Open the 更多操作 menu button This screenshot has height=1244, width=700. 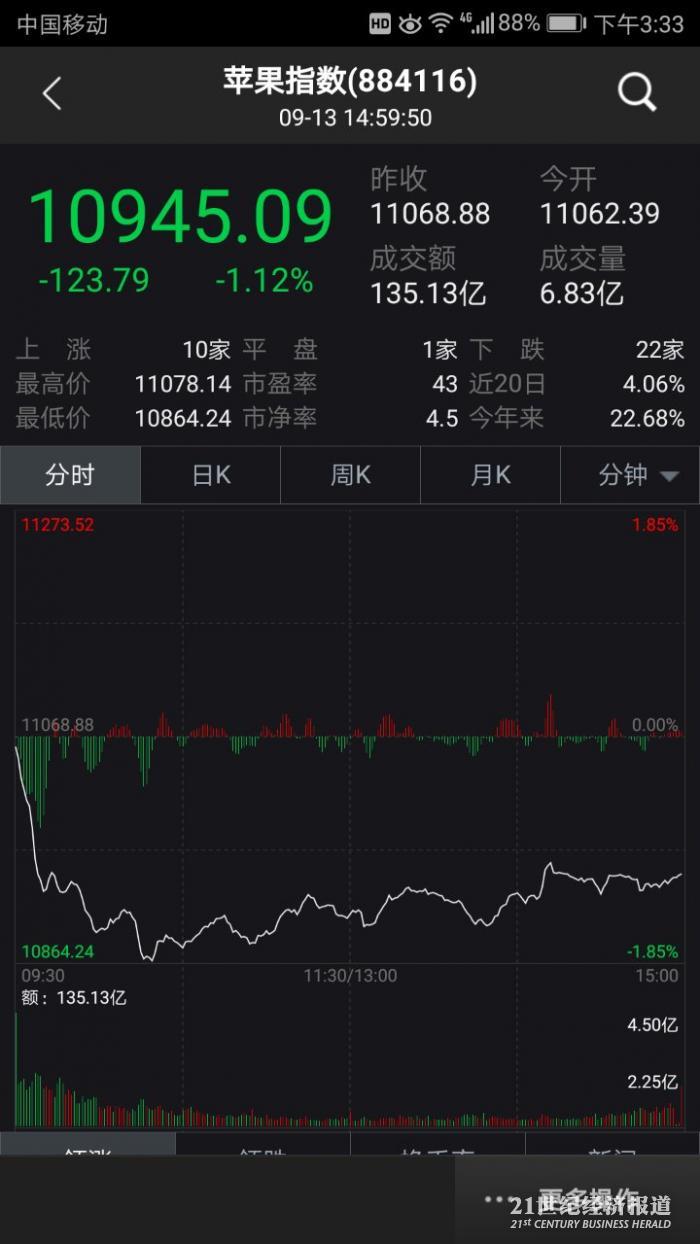[x=578, y=1199]
